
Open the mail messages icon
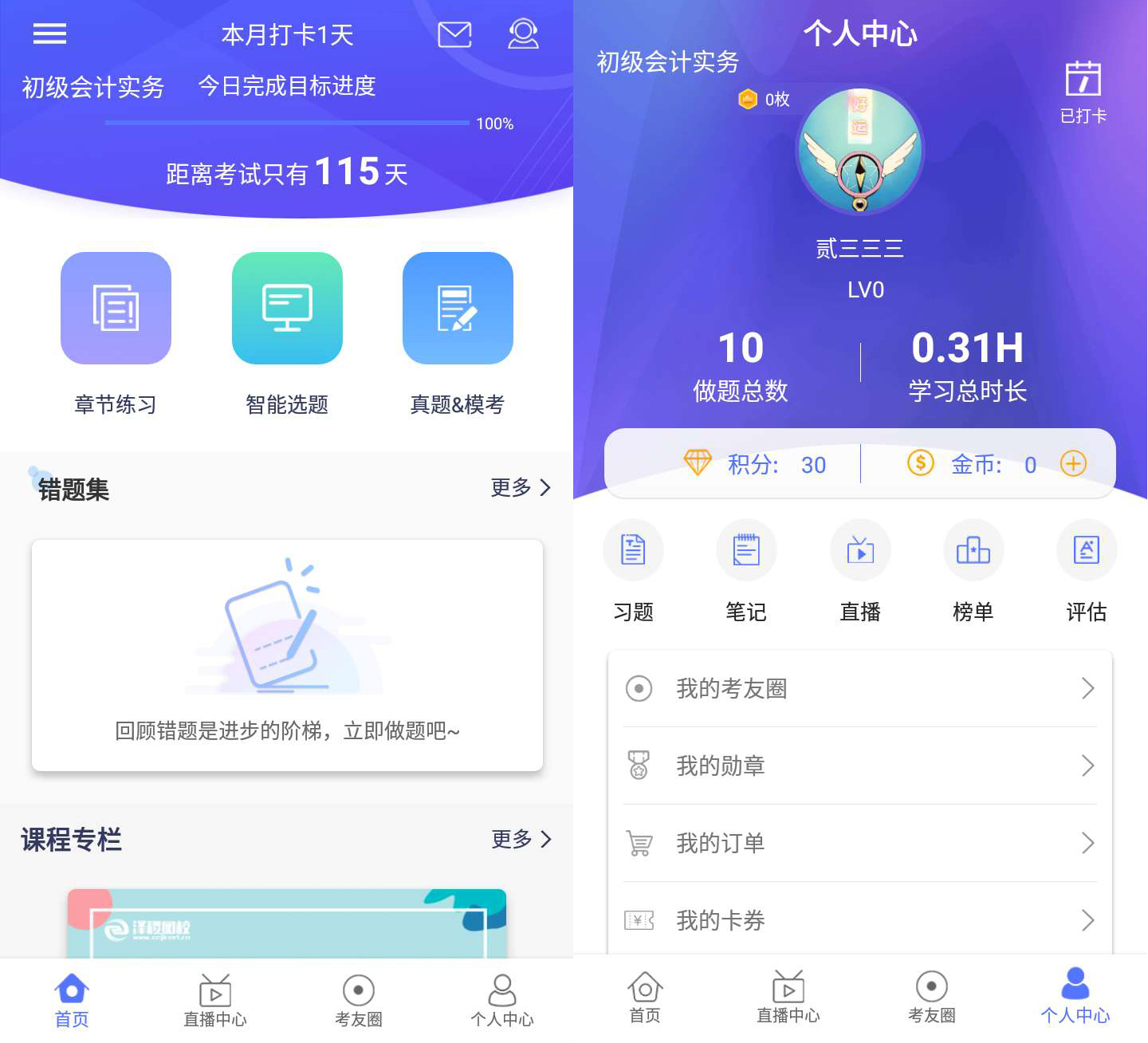(454, 34)
